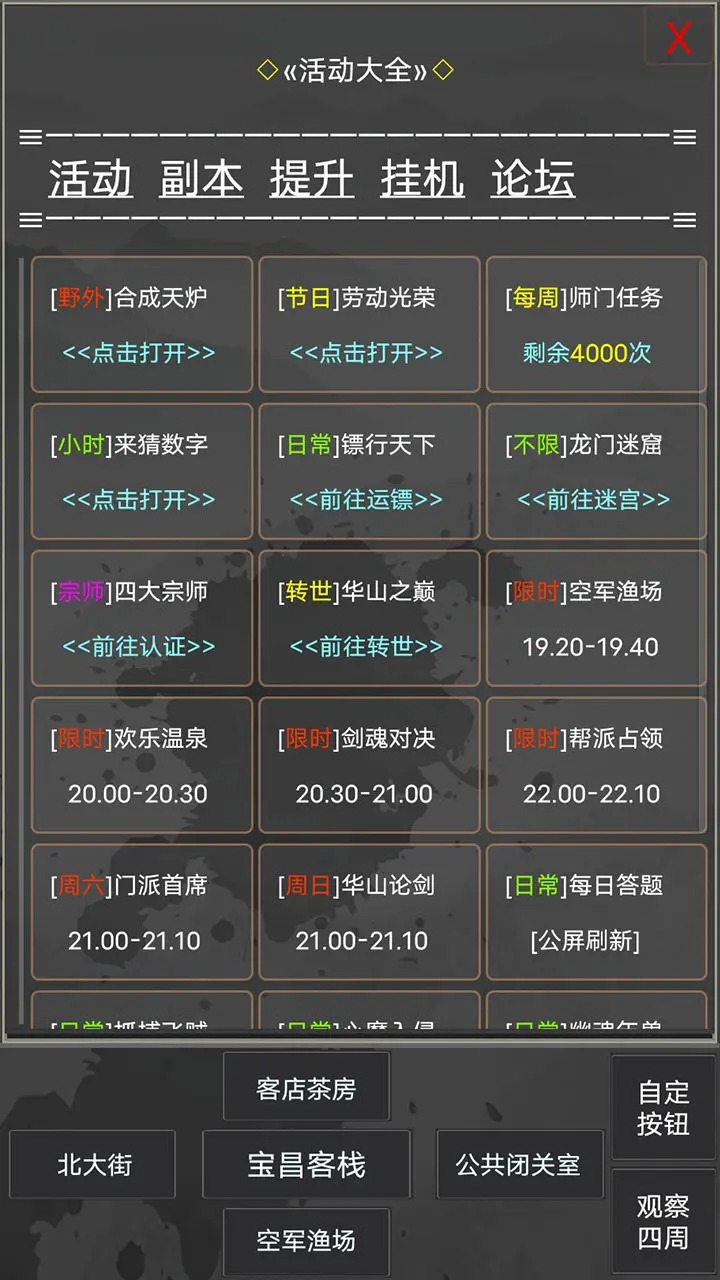Open the 合成天炉 activity card
Image resolution: width=720 pixels, height=1280 pixels.
pyautogui.click(x=142, y=324)
